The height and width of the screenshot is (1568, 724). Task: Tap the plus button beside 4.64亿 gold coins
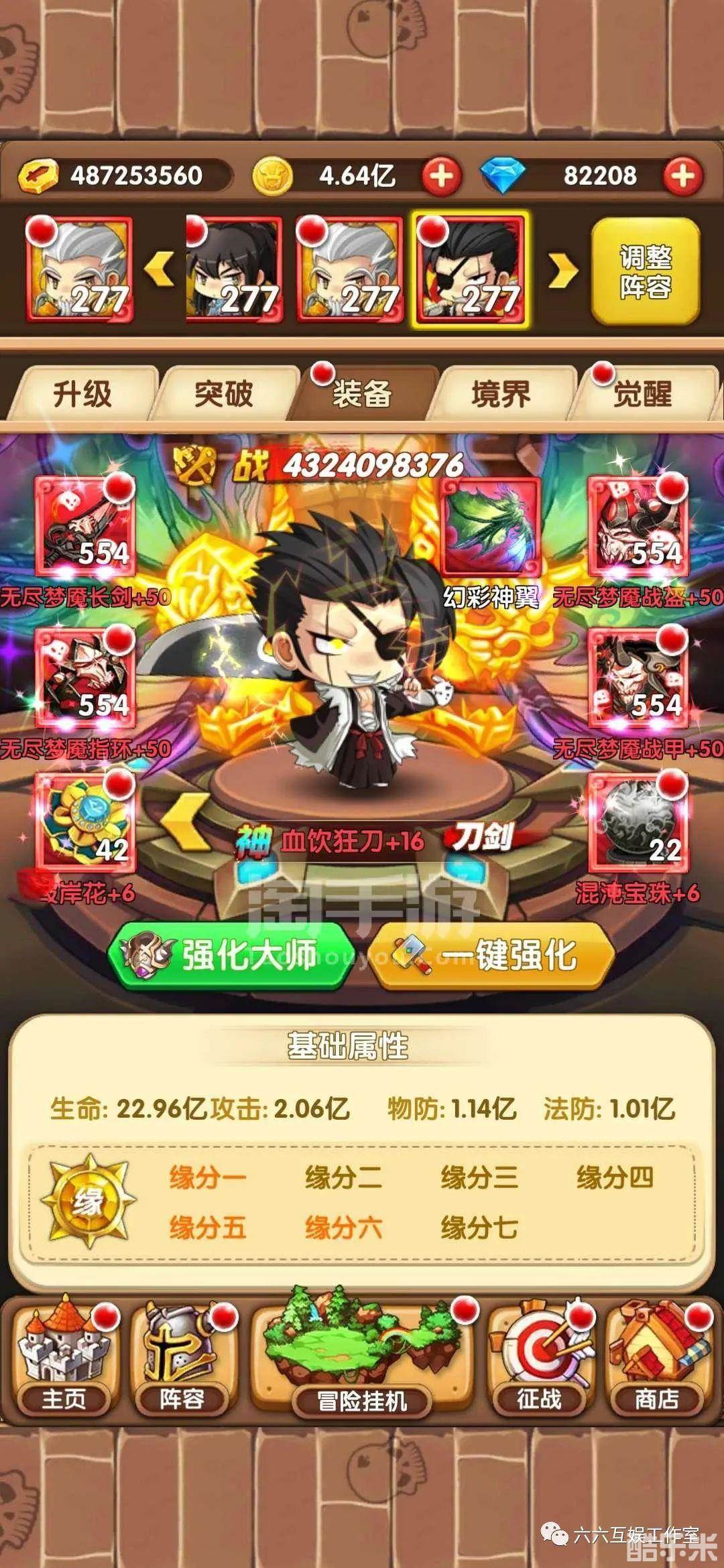click(x=441, y=176)
